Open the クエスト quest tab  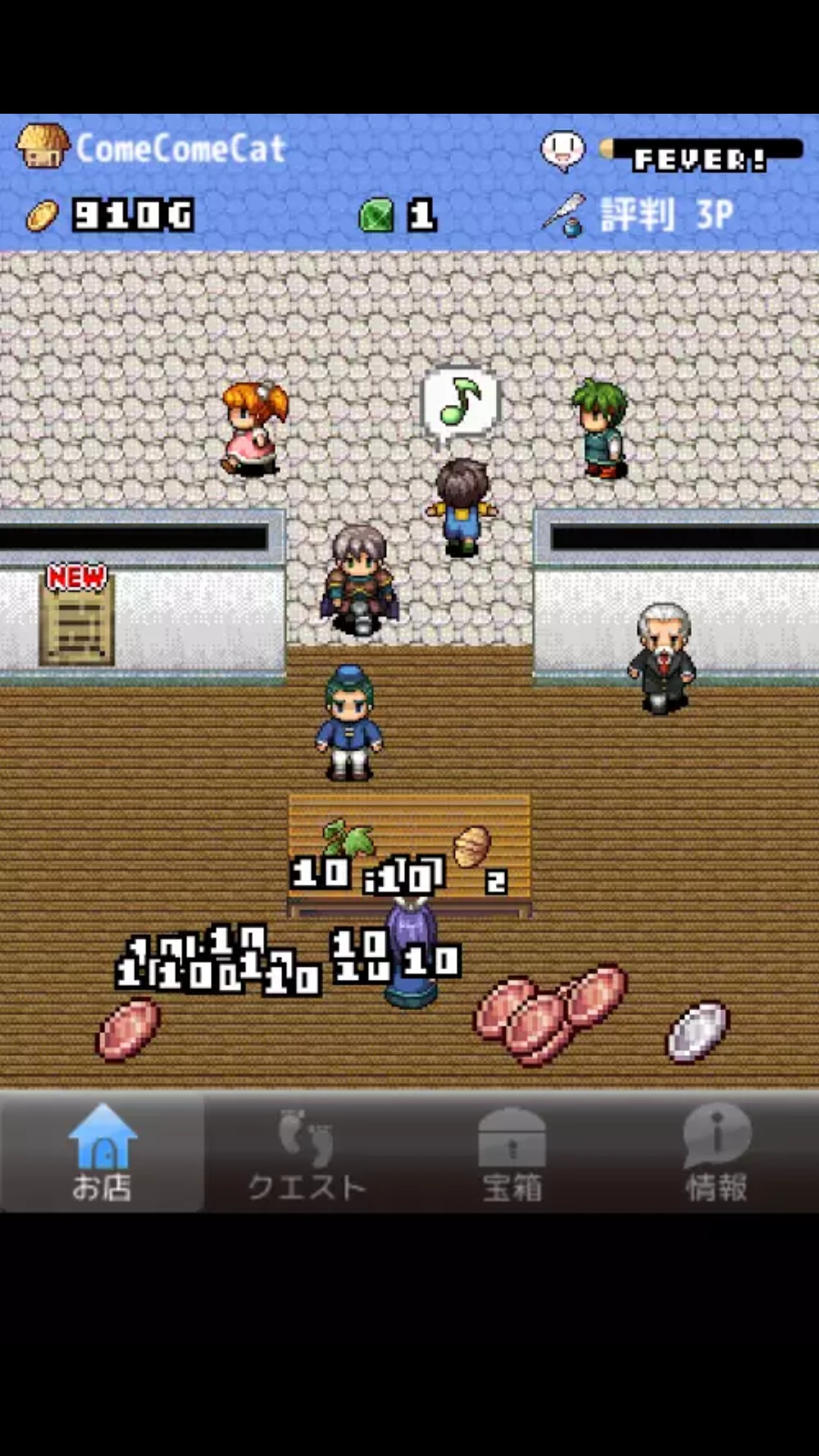pyautogui.click(x=307, y=1153)
